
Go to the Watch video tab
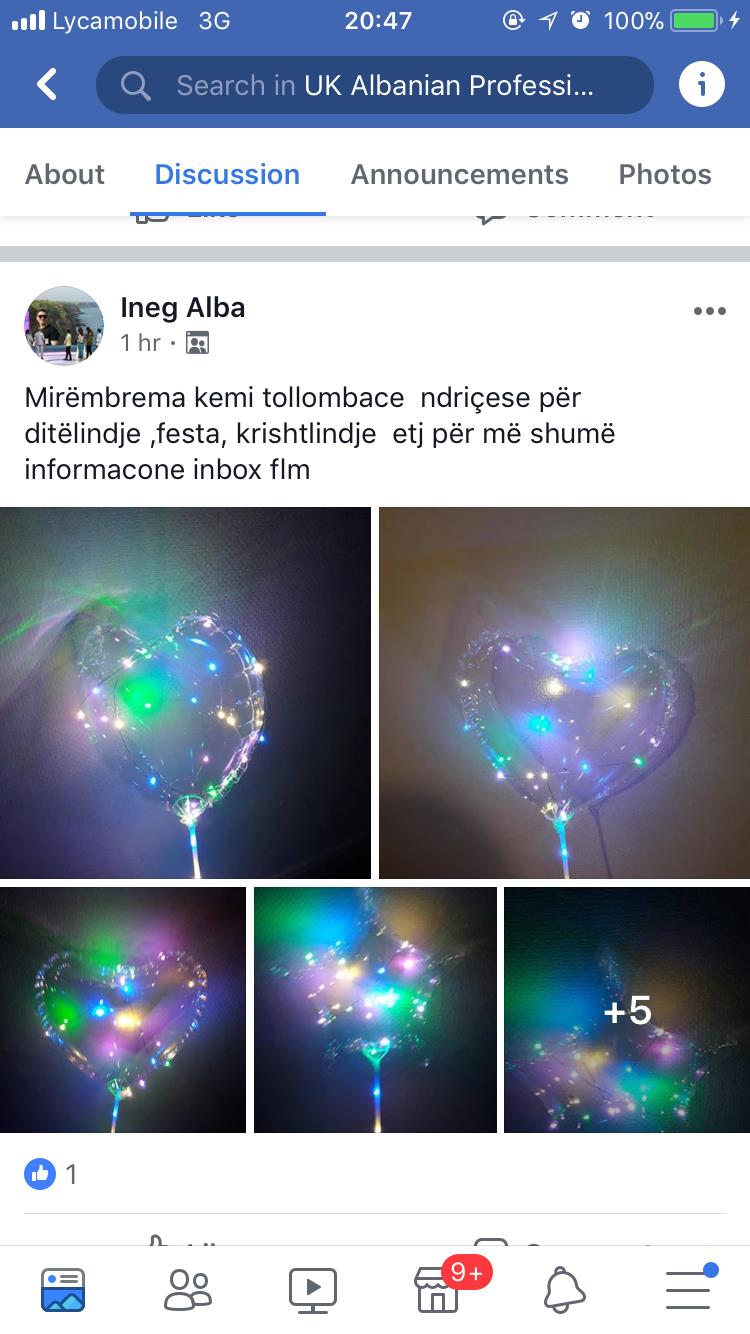coord(313,1289)
